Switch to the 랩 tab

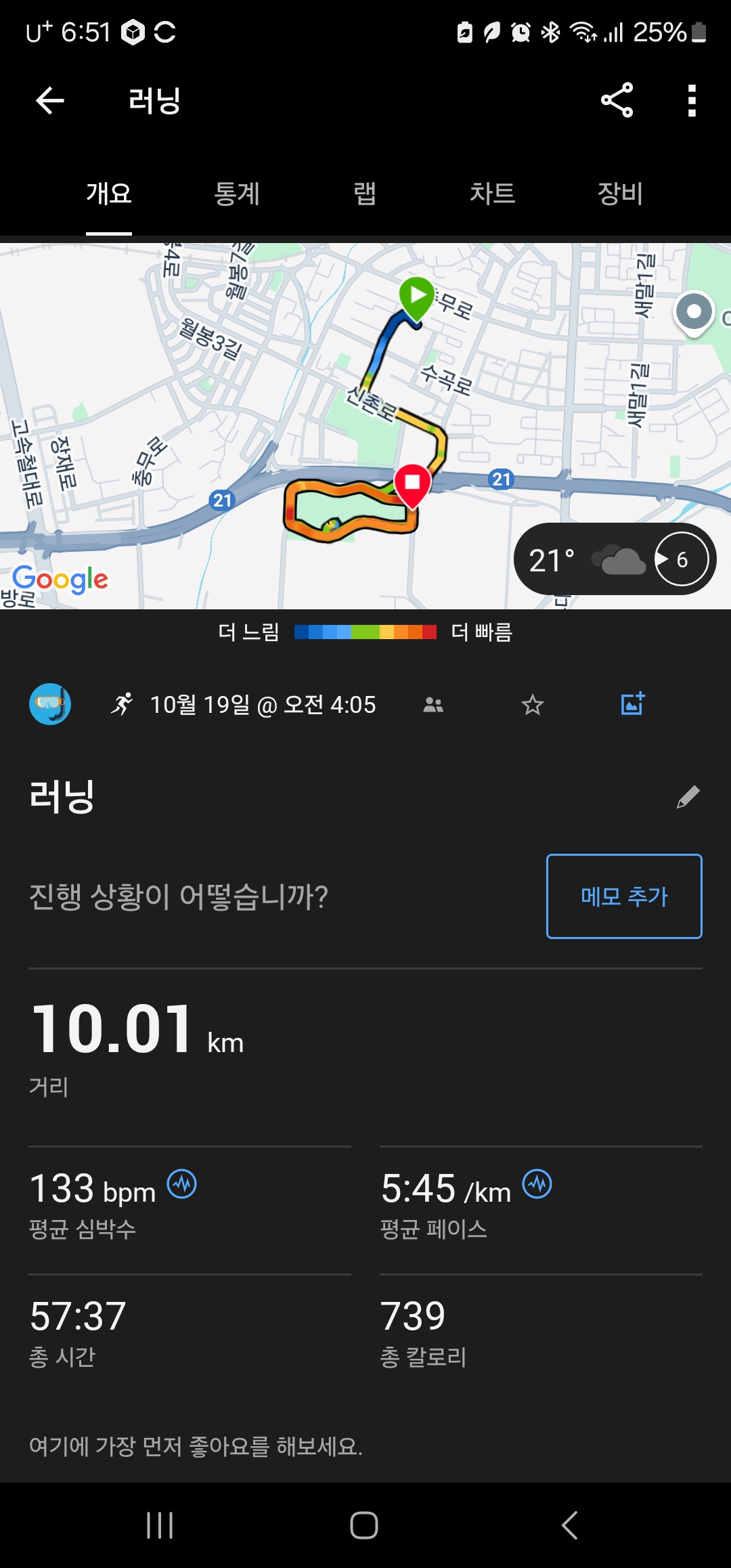[365, 194]
